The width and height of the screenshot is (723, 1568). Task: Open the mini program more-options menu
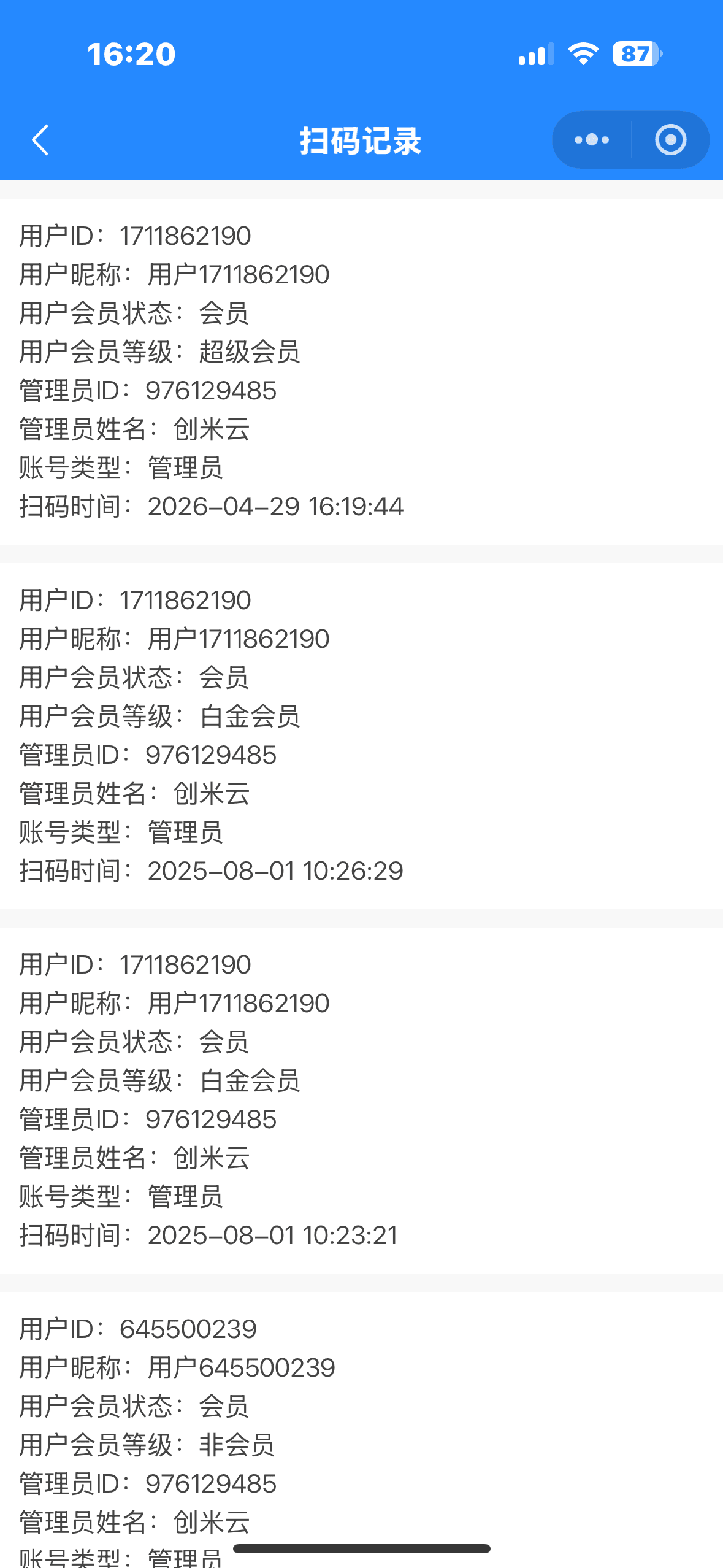pyautogui.click(x=592, y=140)
